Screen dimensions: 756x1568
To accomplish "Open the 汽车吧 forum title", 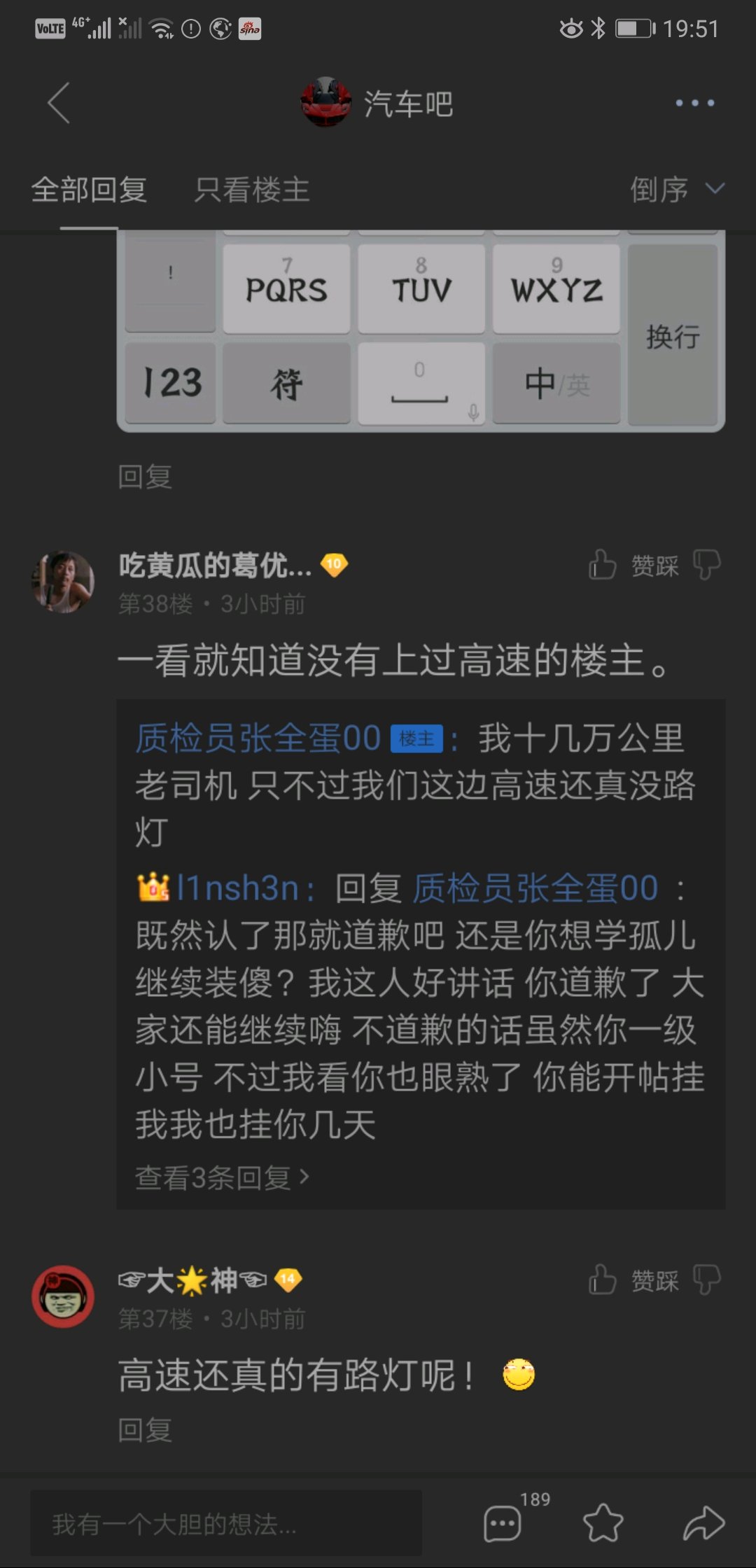I will tap(408, 104).
